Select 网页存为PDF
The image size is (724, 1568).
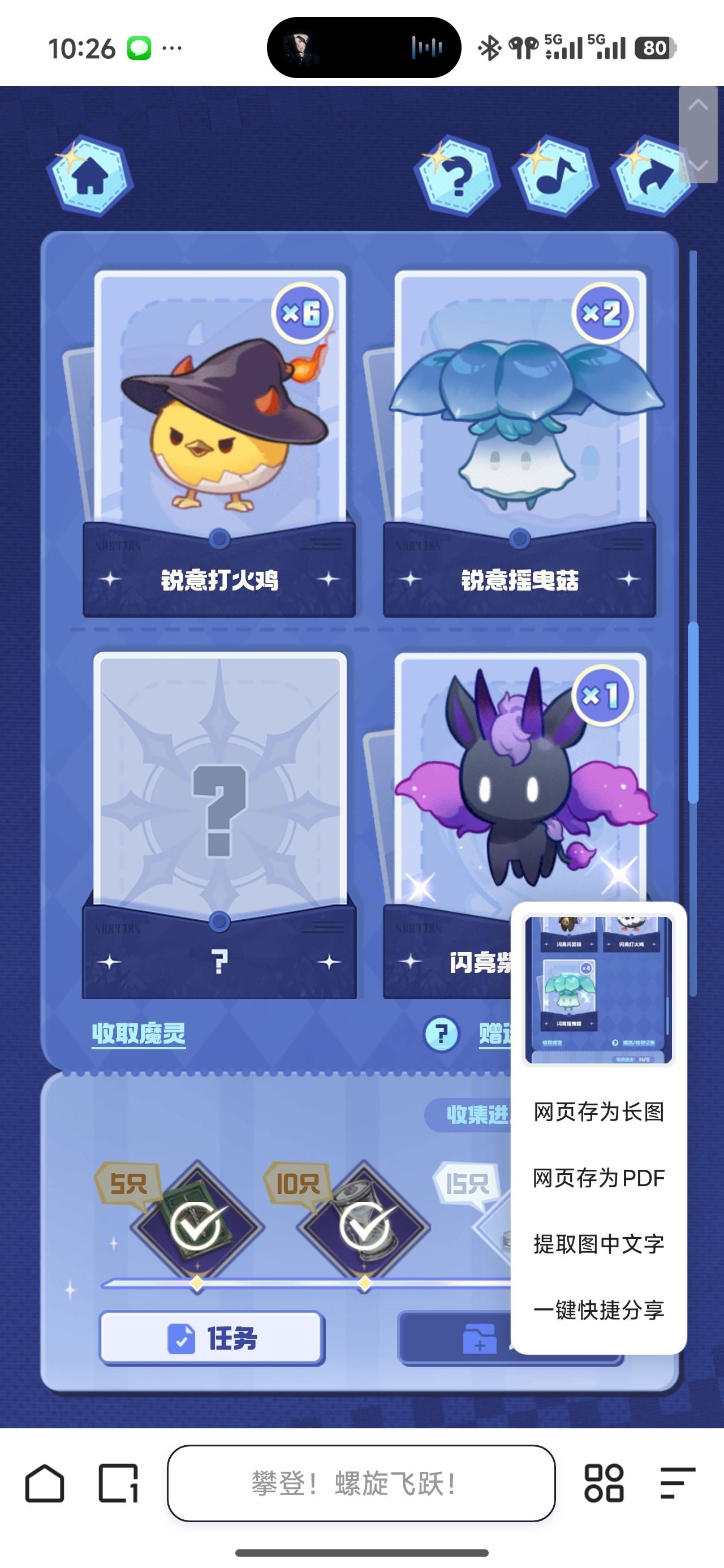598,1178
